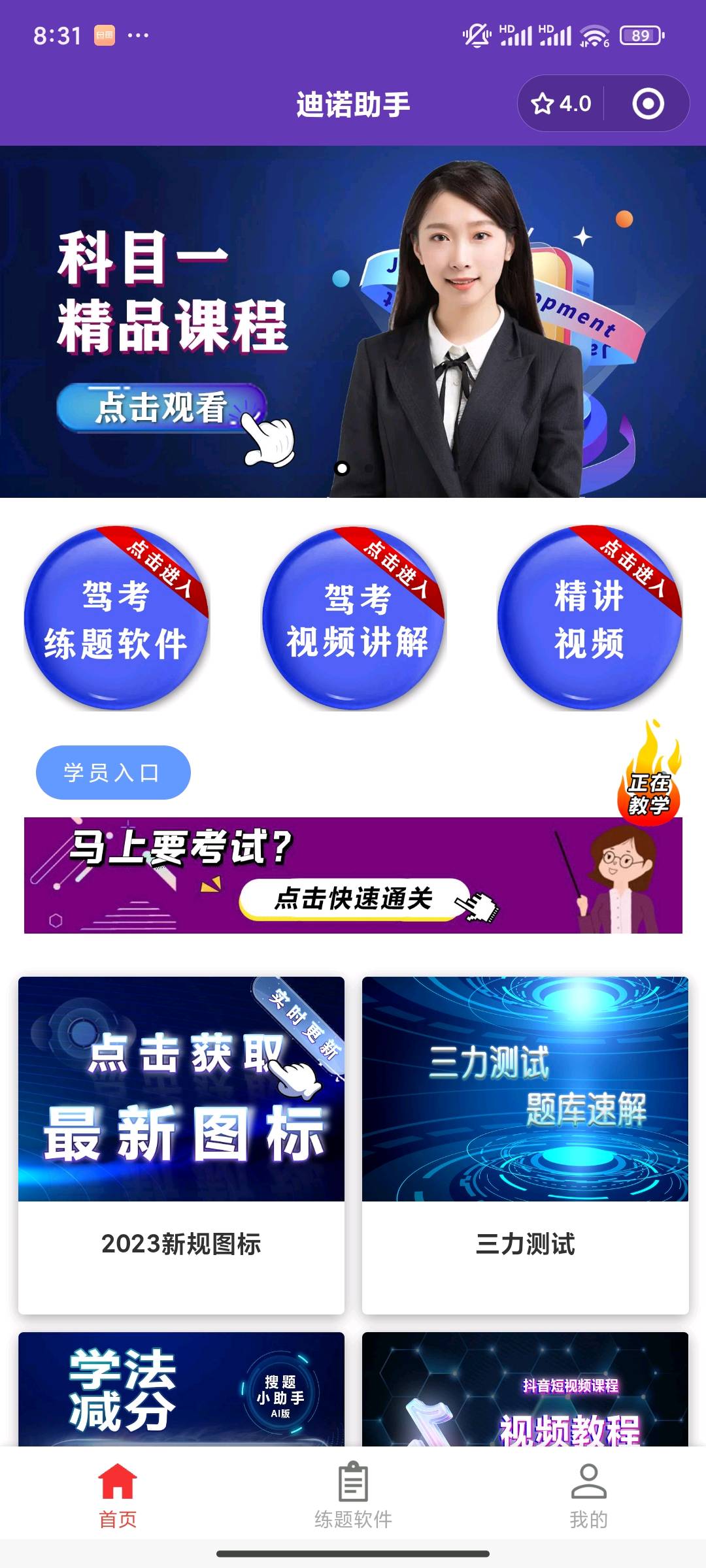Open 驾考练题软件 circle button
The image size is (706, 1568).
tap(116, 618)
